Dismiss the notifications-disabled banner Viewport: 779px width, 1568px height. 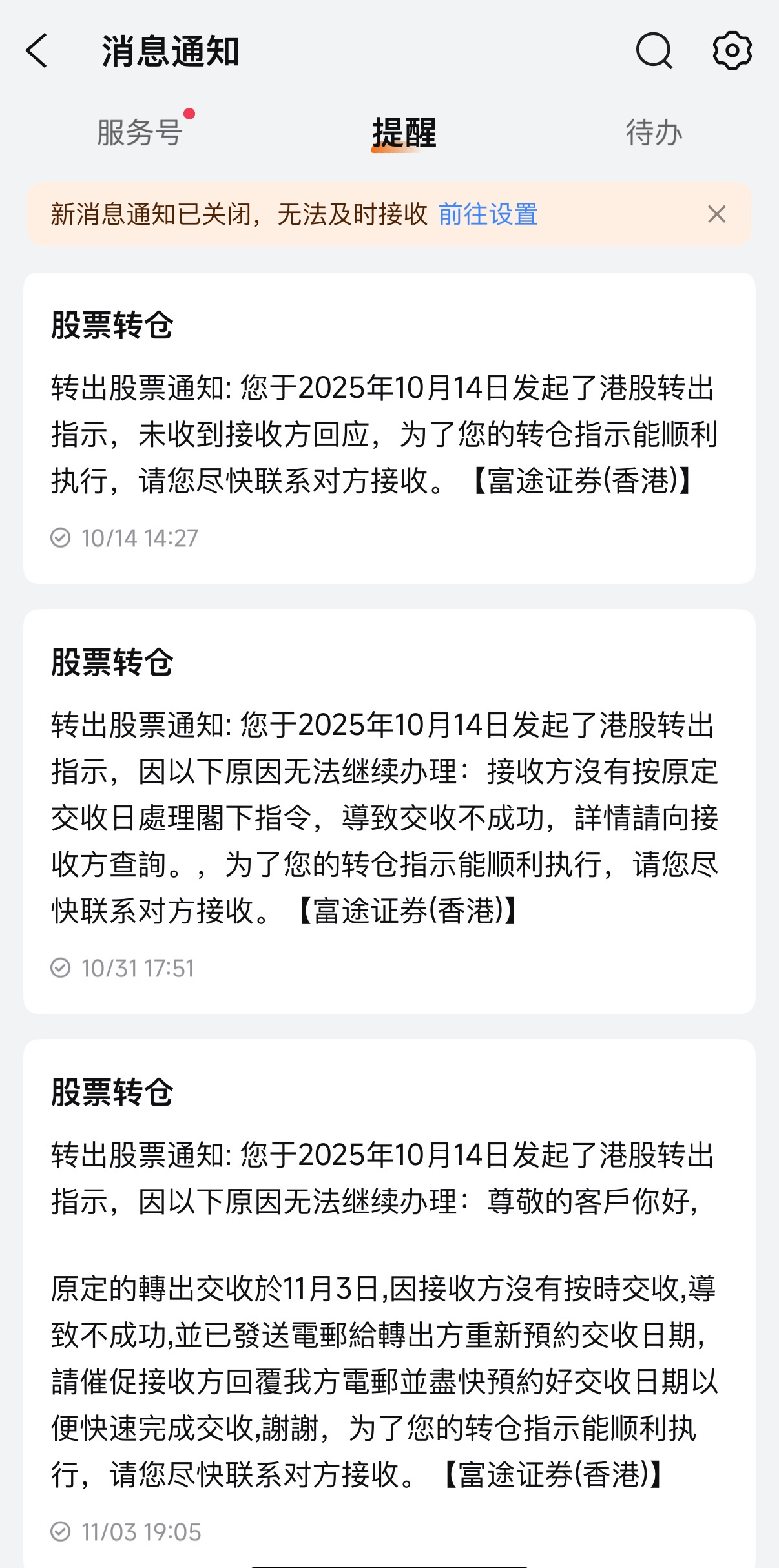716,214
